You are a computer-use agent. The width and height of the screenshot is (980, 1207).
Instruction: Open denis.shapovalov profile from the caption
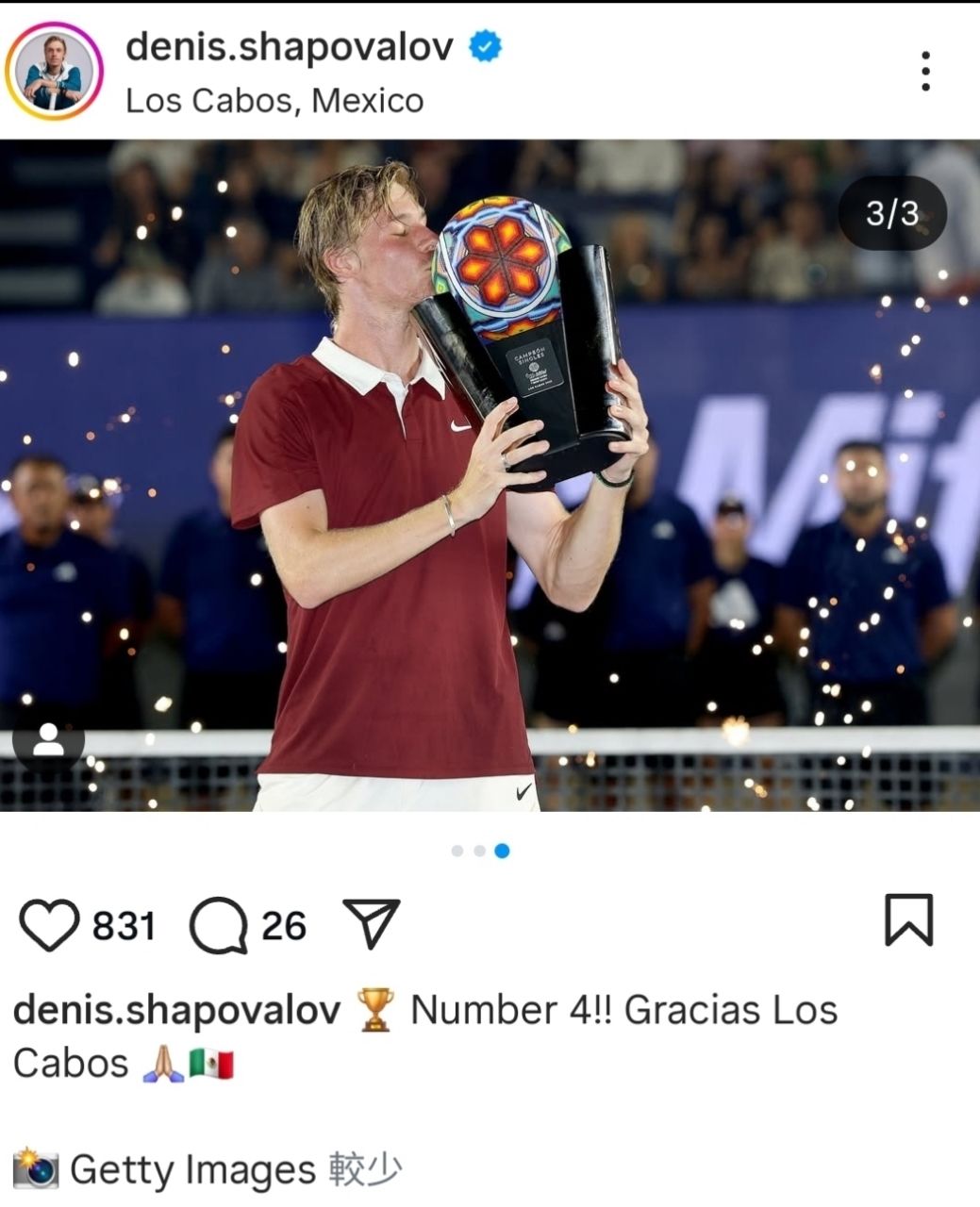176,1010
